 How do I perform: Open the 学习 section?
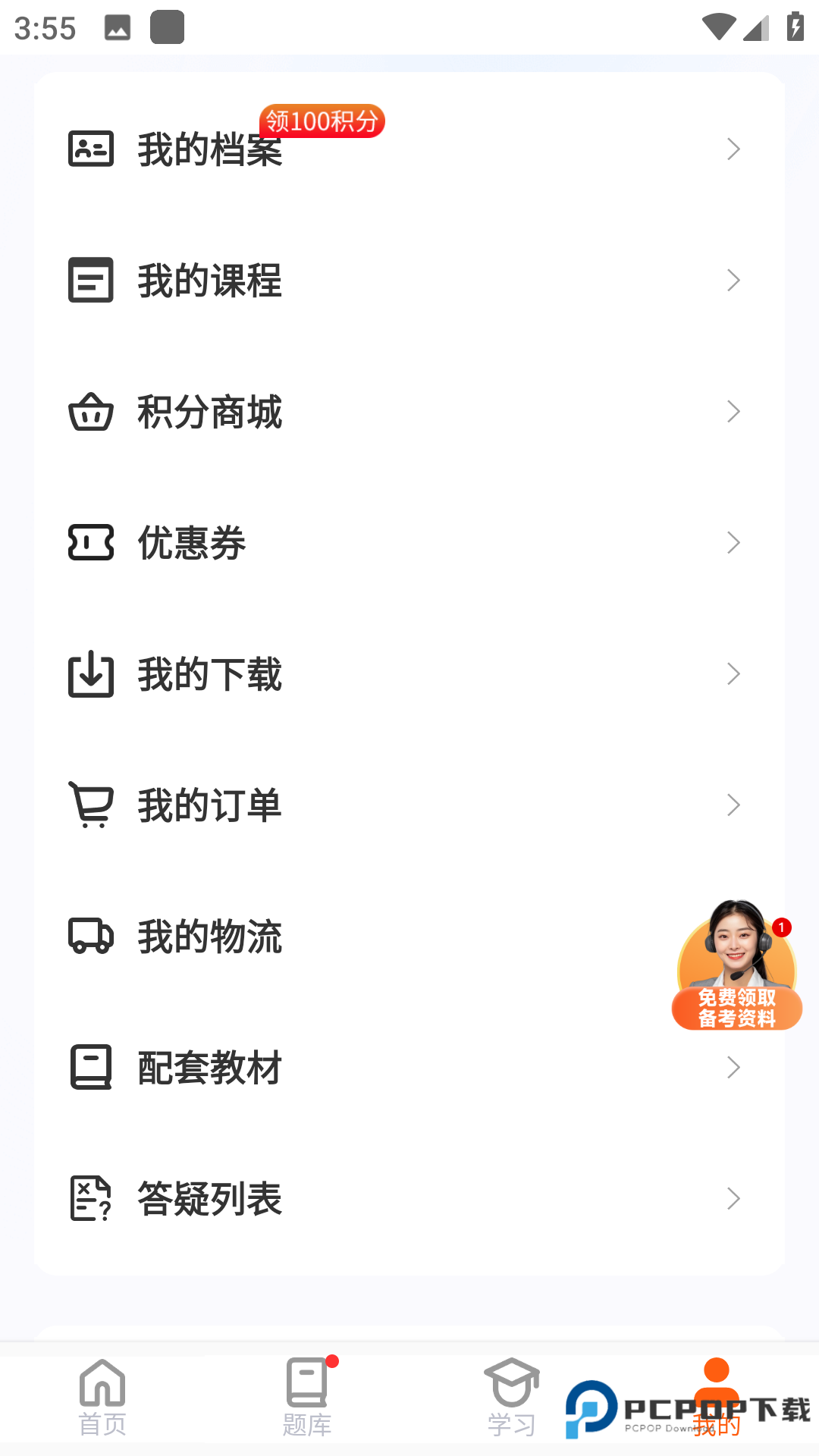coord(512,1399)
